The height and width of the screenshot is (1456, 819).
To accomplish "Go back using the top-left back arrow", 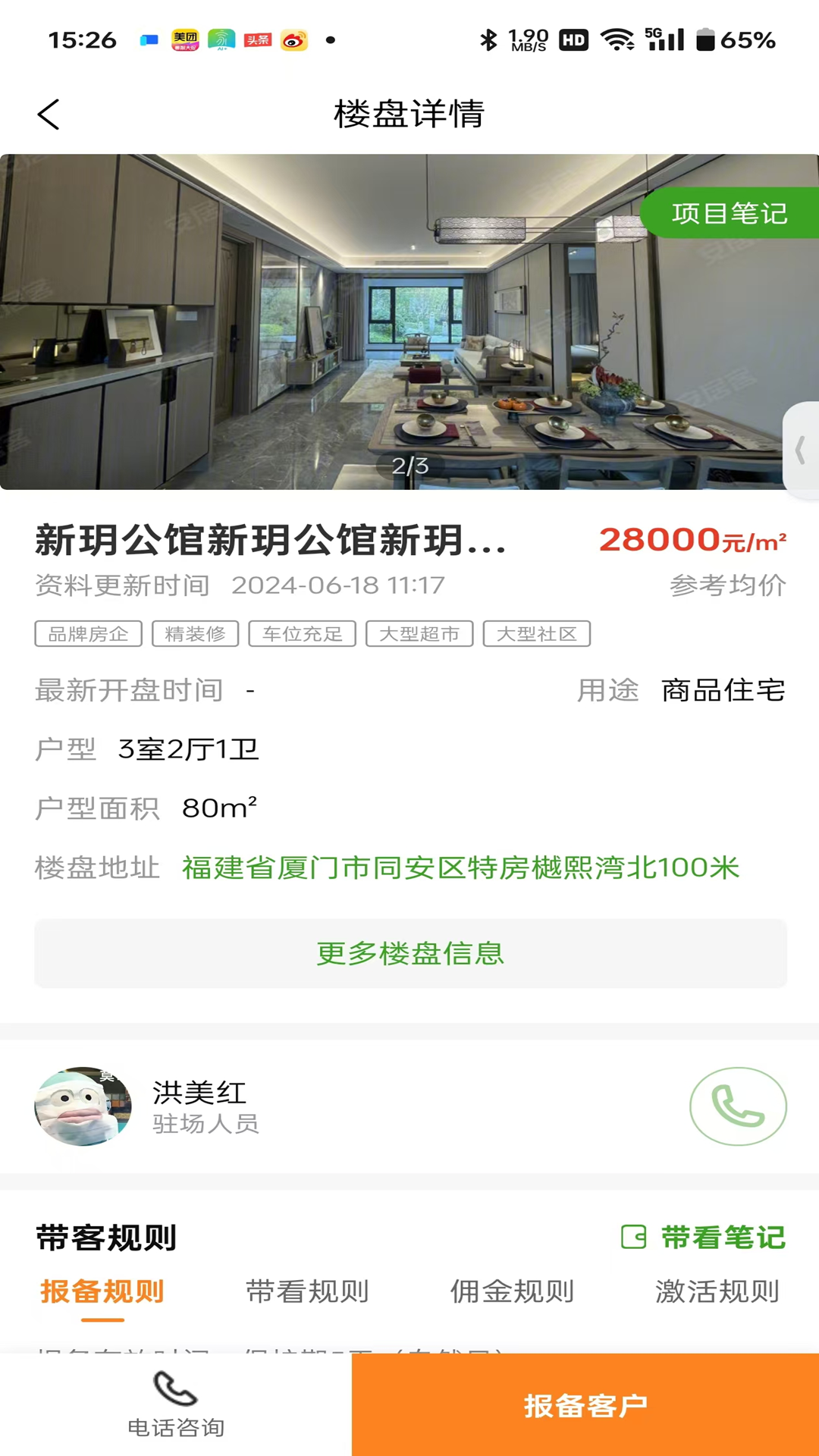I will coord(48,115).
